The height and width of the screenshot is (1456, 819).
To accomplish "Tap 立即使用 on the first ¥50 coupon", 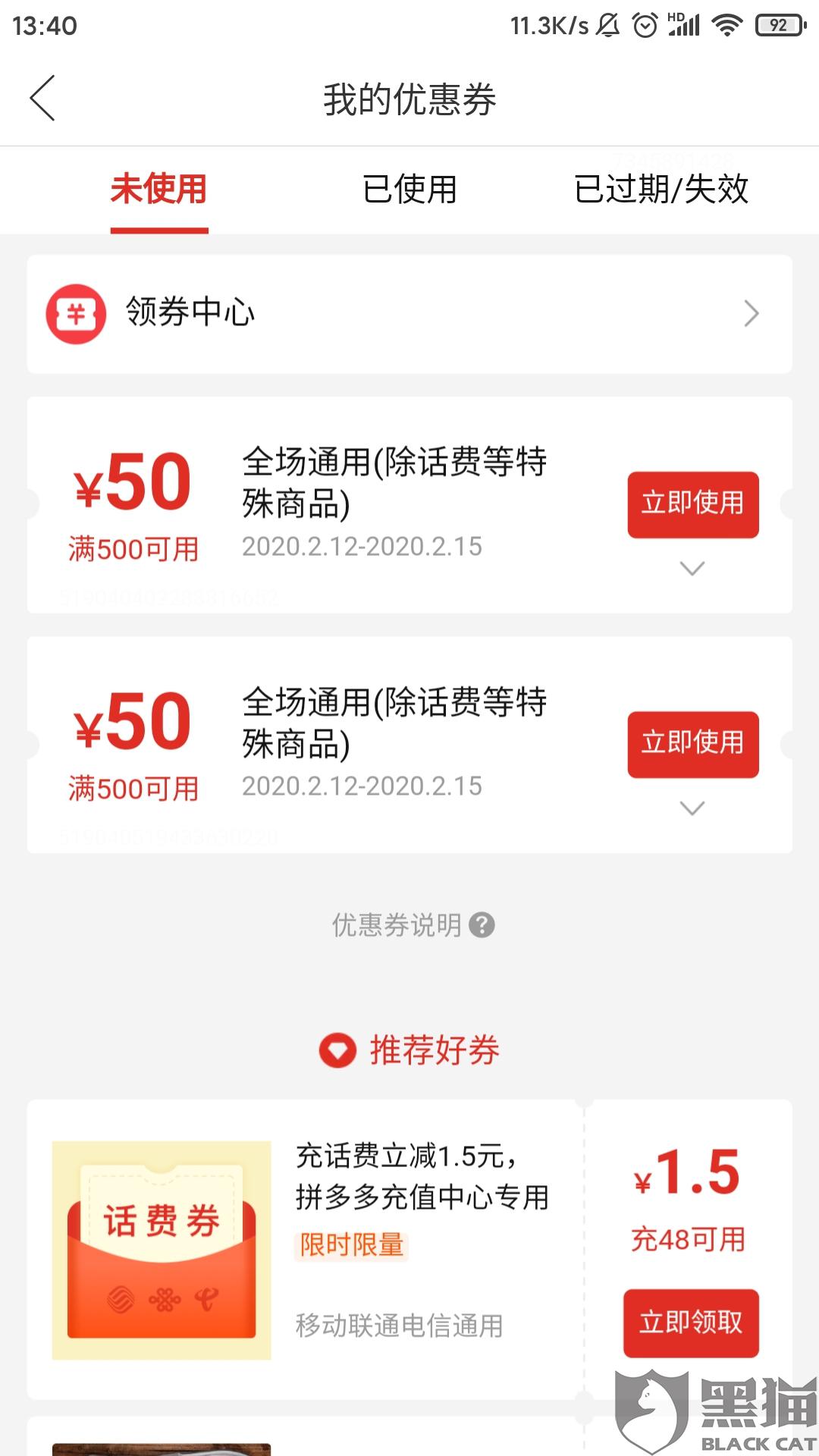I will pyautogui.click(x=692, y=504).
